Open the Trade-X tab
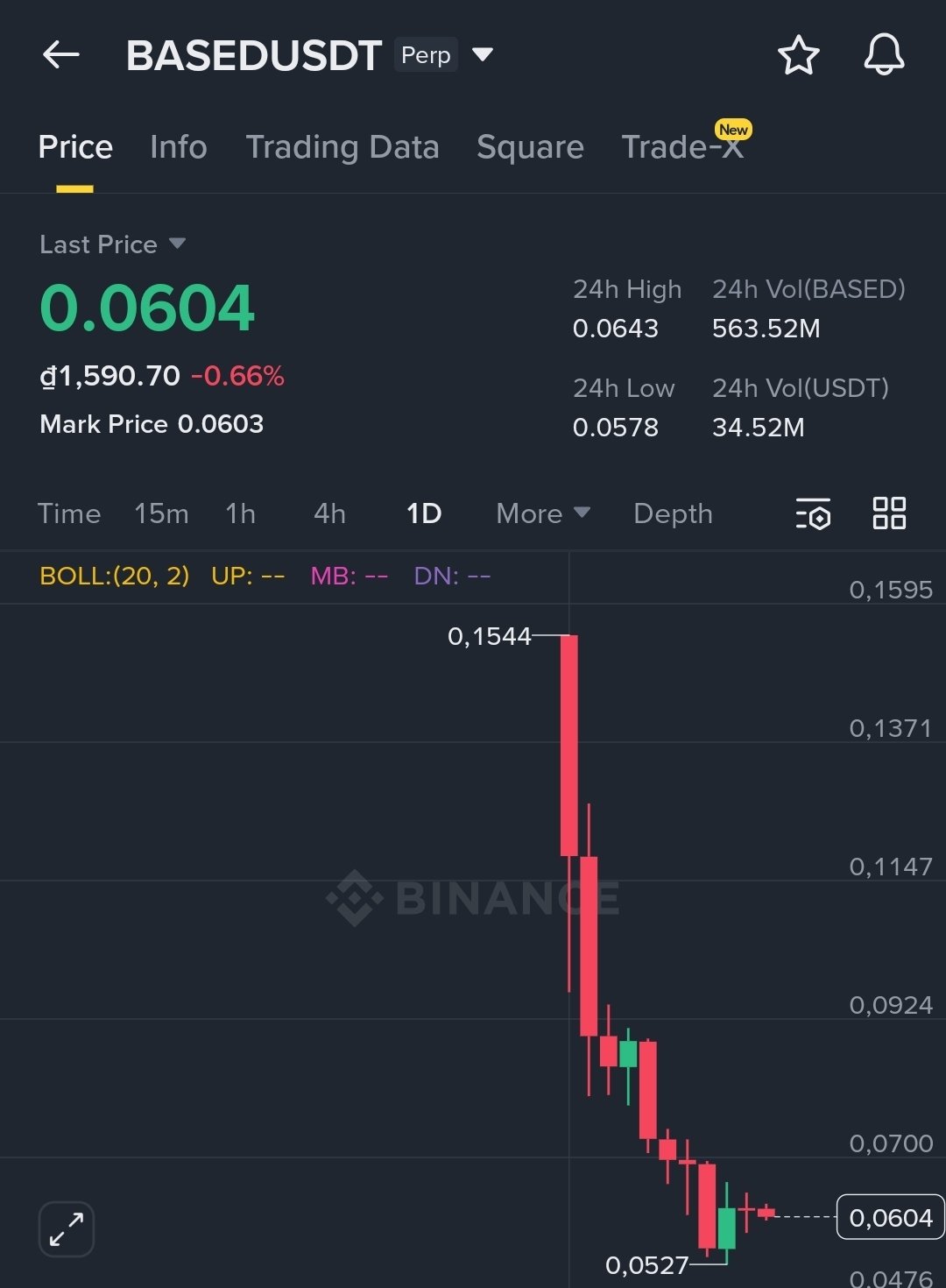 tap(682, 147)
